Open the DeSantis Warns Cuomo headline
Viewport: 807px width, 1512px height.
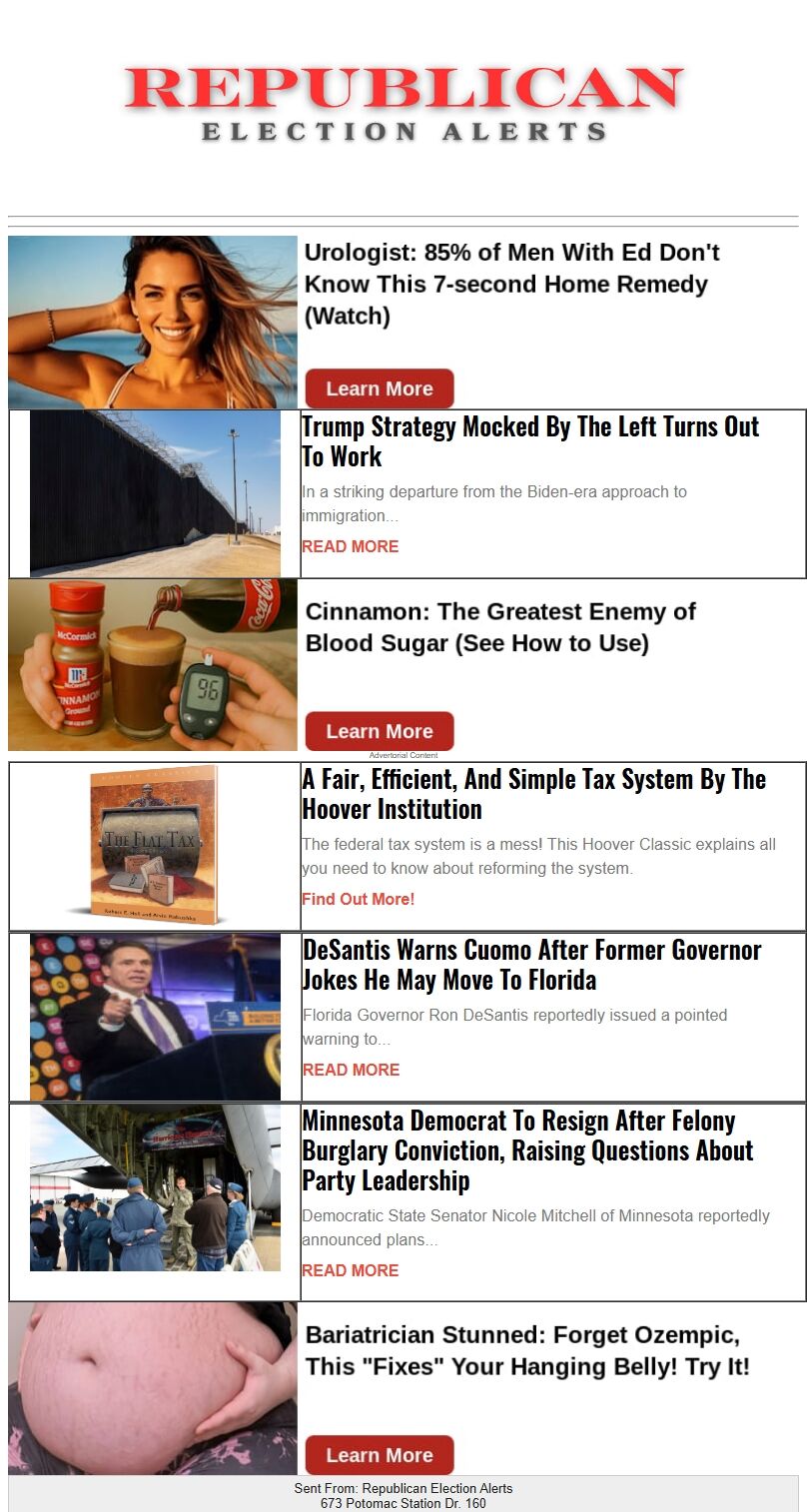(531, 965)
